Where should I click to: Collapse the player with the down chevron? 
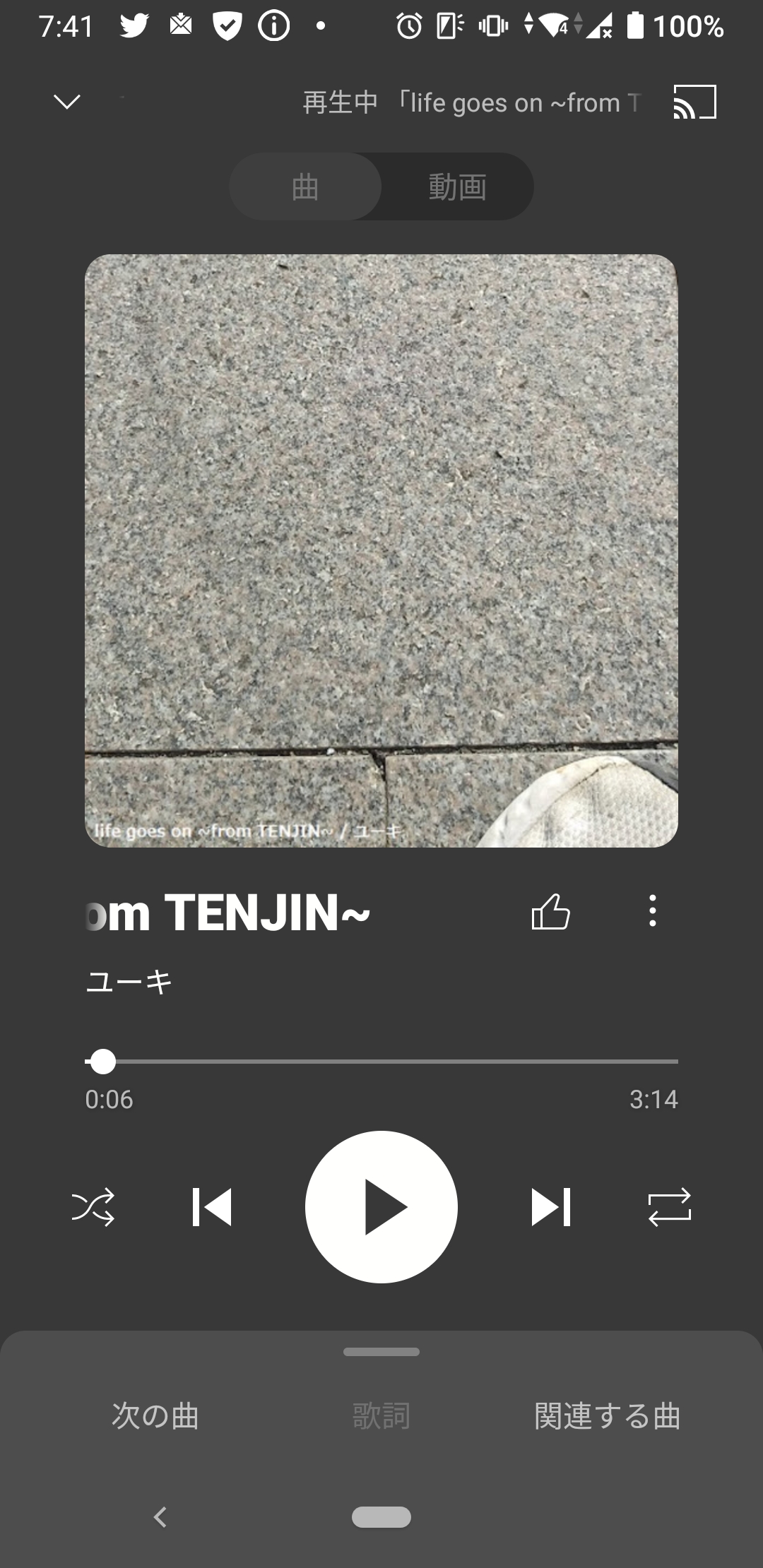[x=67, y=102]
